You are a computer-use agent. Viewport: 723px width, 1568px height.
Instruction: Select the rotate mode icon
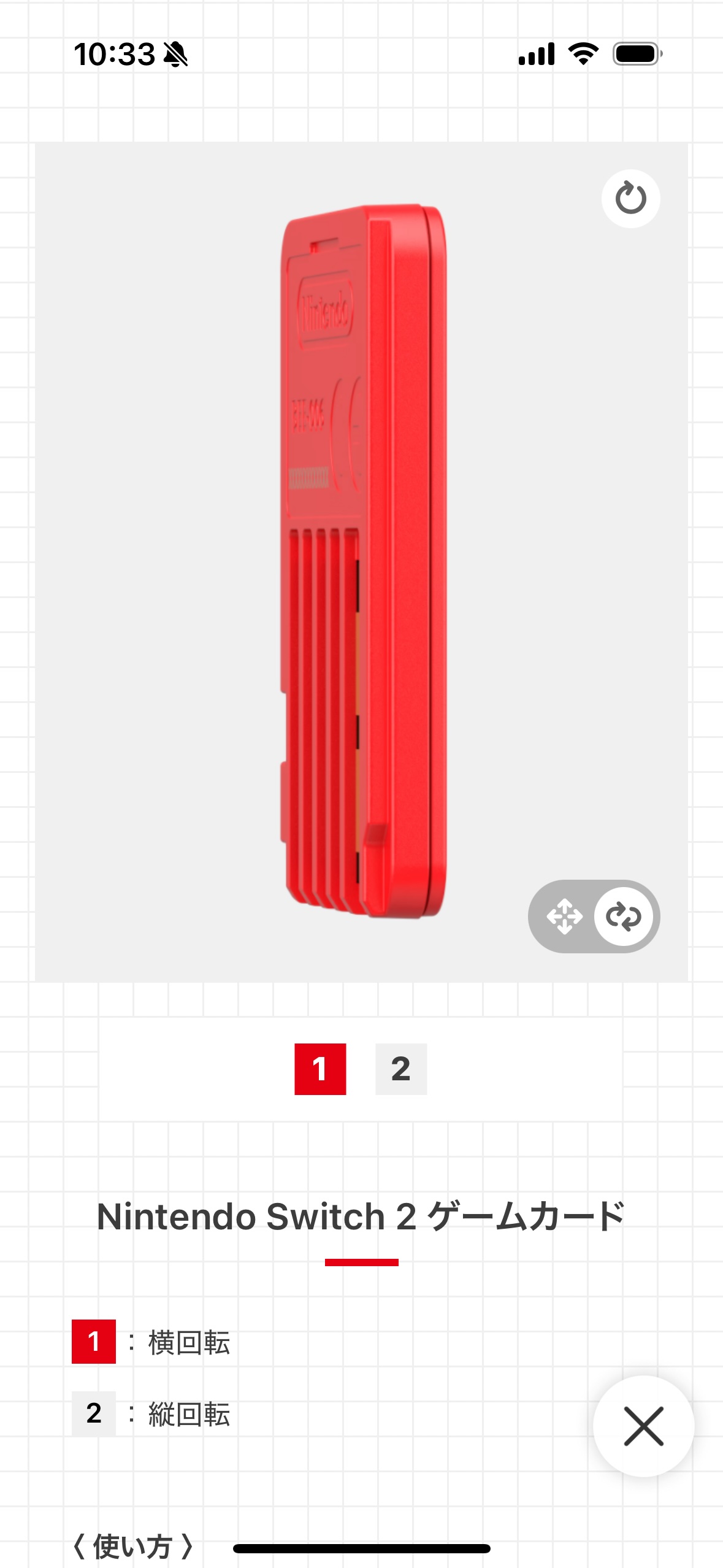[x=623, y=917]
